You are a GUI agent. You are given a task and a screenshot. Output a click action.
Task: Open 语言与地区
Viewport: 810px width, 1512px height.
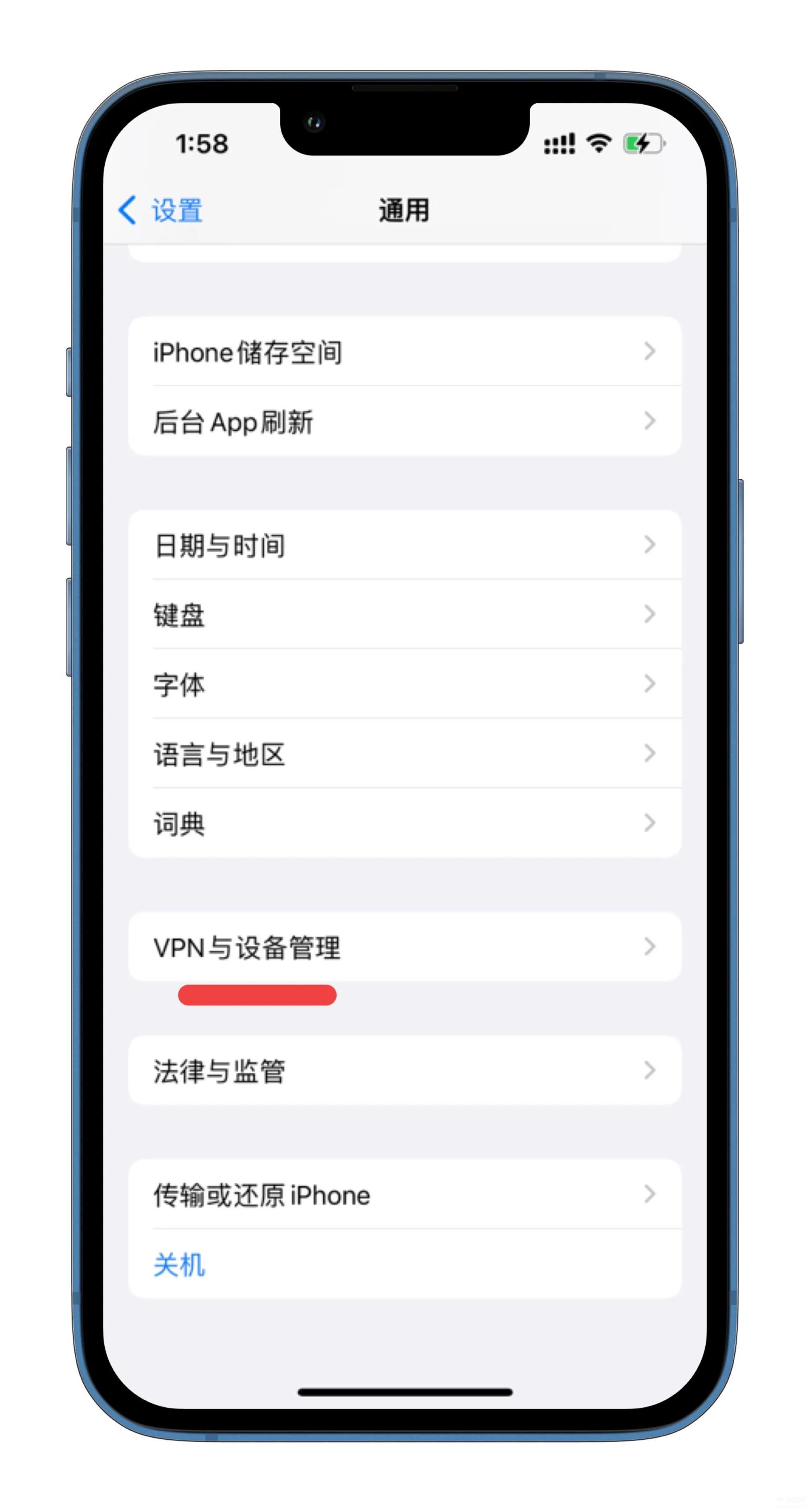pyautogui.click(x=405, y=753)
